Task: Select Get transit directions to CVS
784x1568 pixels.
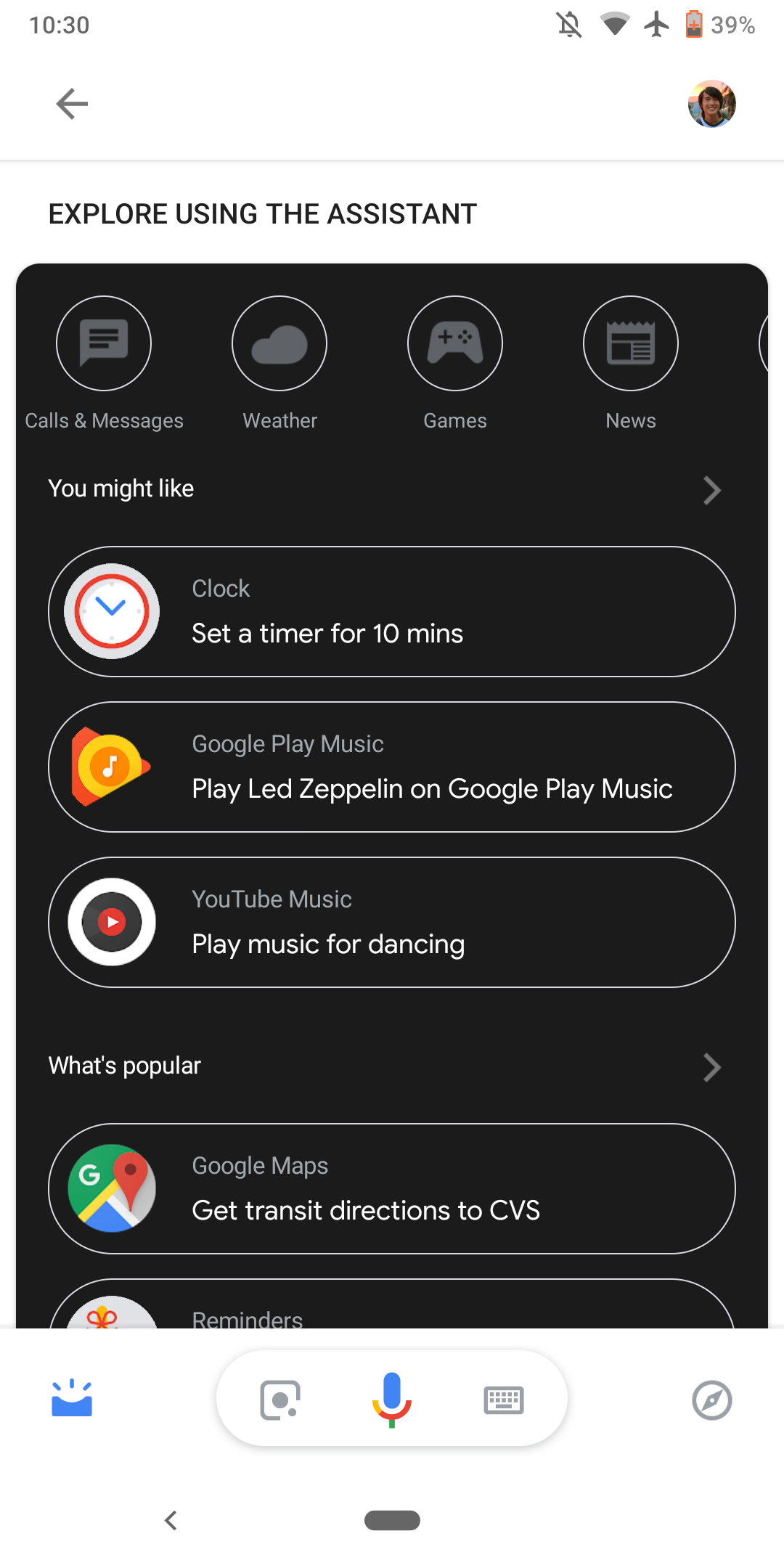Action: click(x=392, y=1188)
